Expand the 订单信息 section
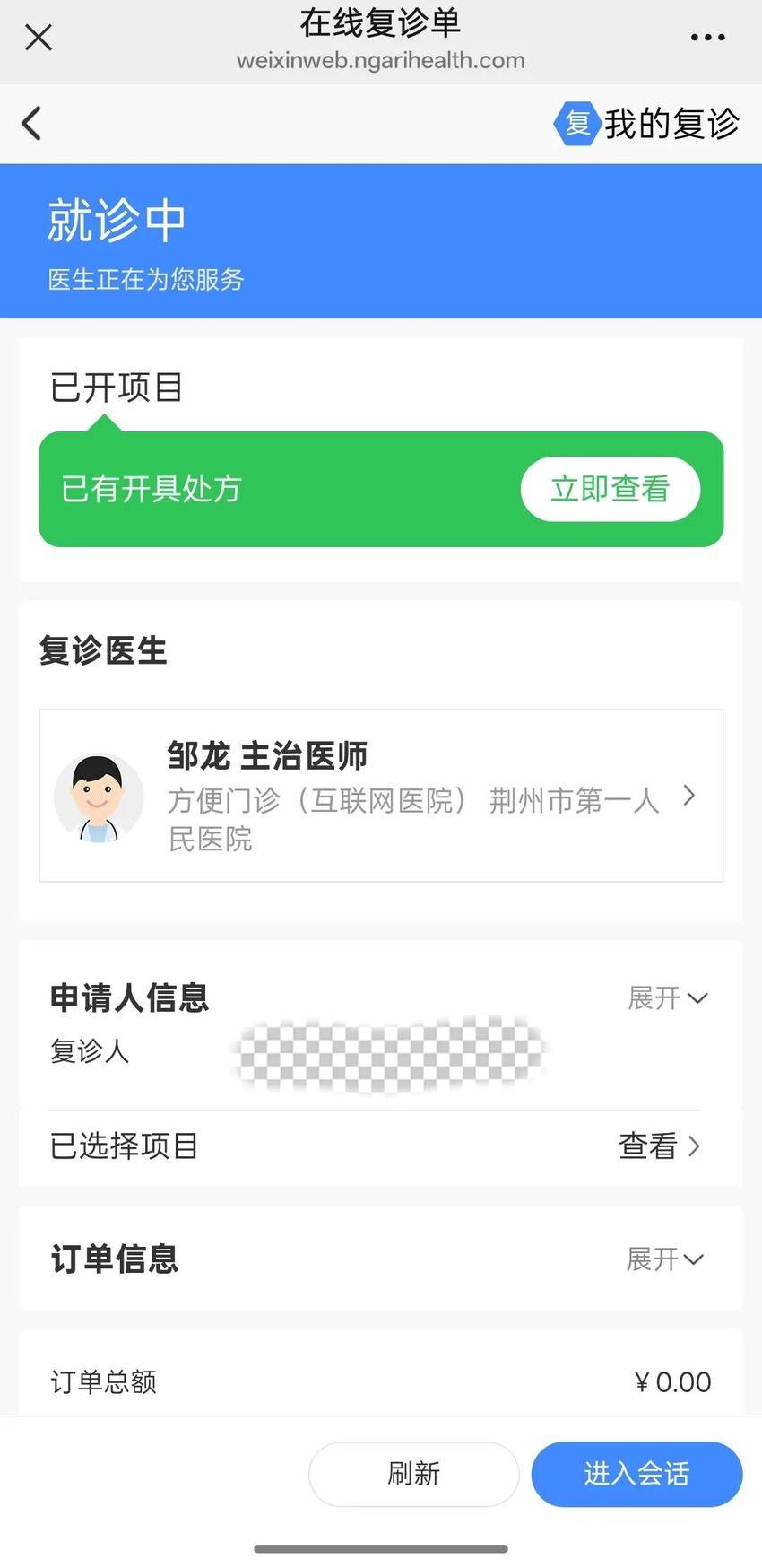This screenshot has height=1568, width=762. [664, 1259]
